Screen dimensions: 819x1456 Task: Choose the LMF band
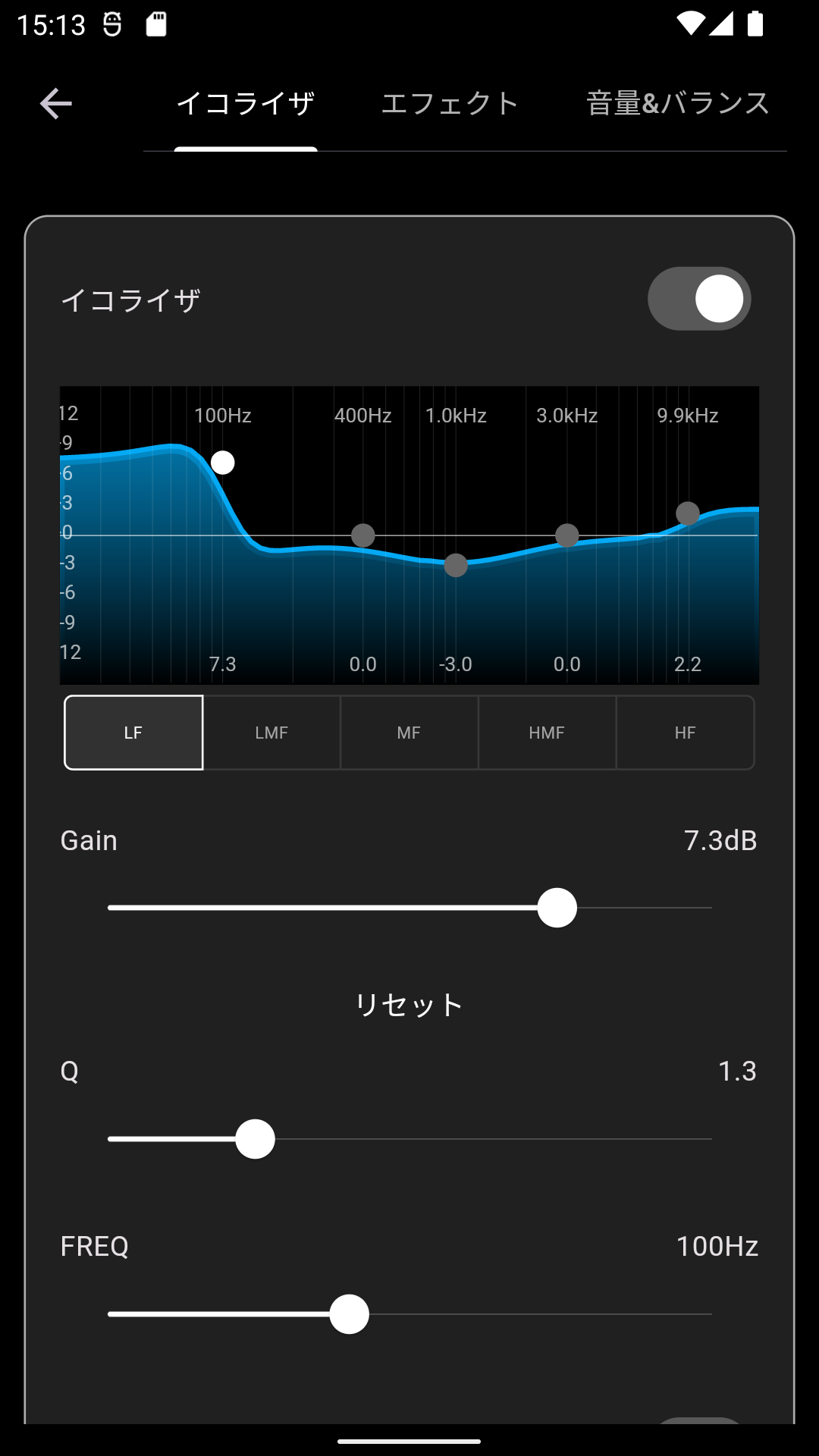[271, 733]
